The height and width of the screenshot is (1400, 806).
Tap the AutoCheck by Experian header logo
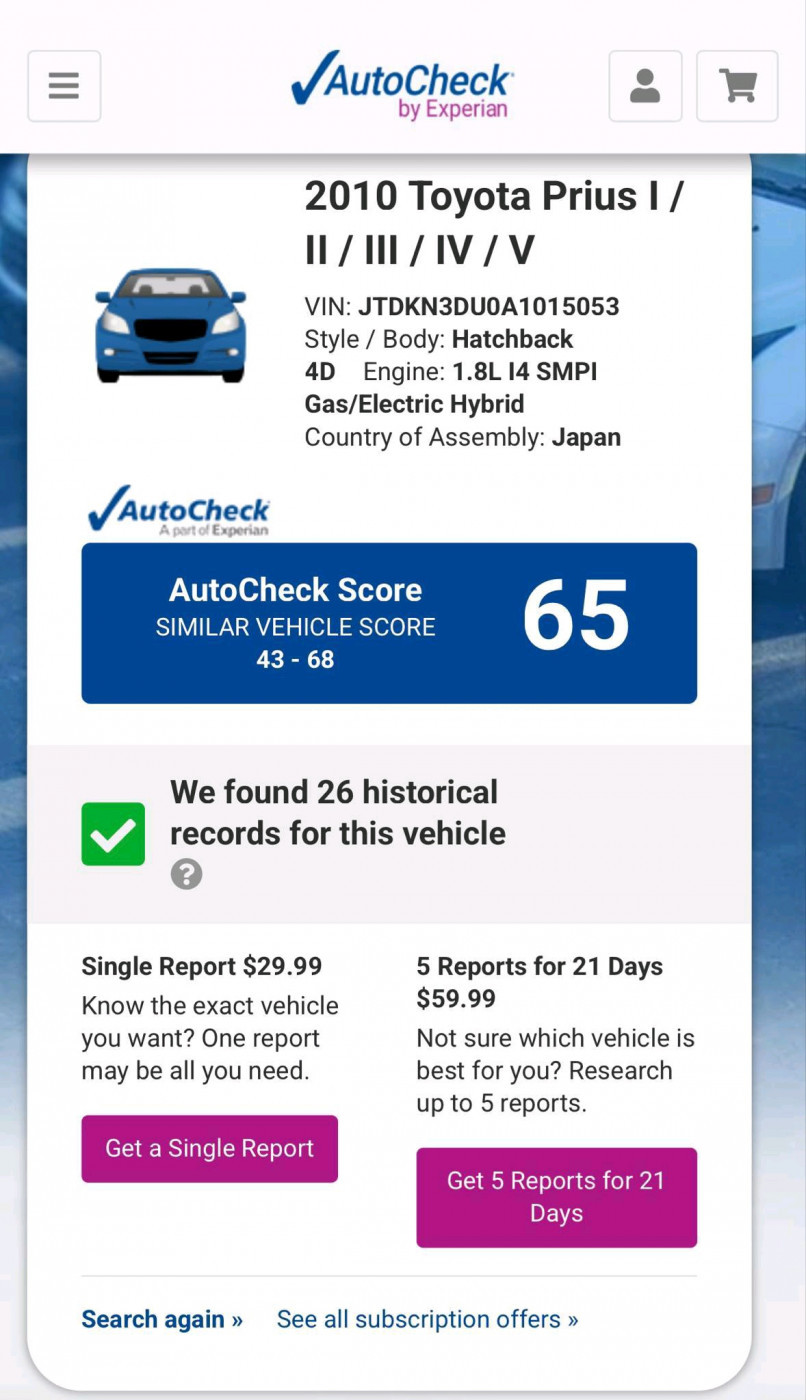[402, 86]
